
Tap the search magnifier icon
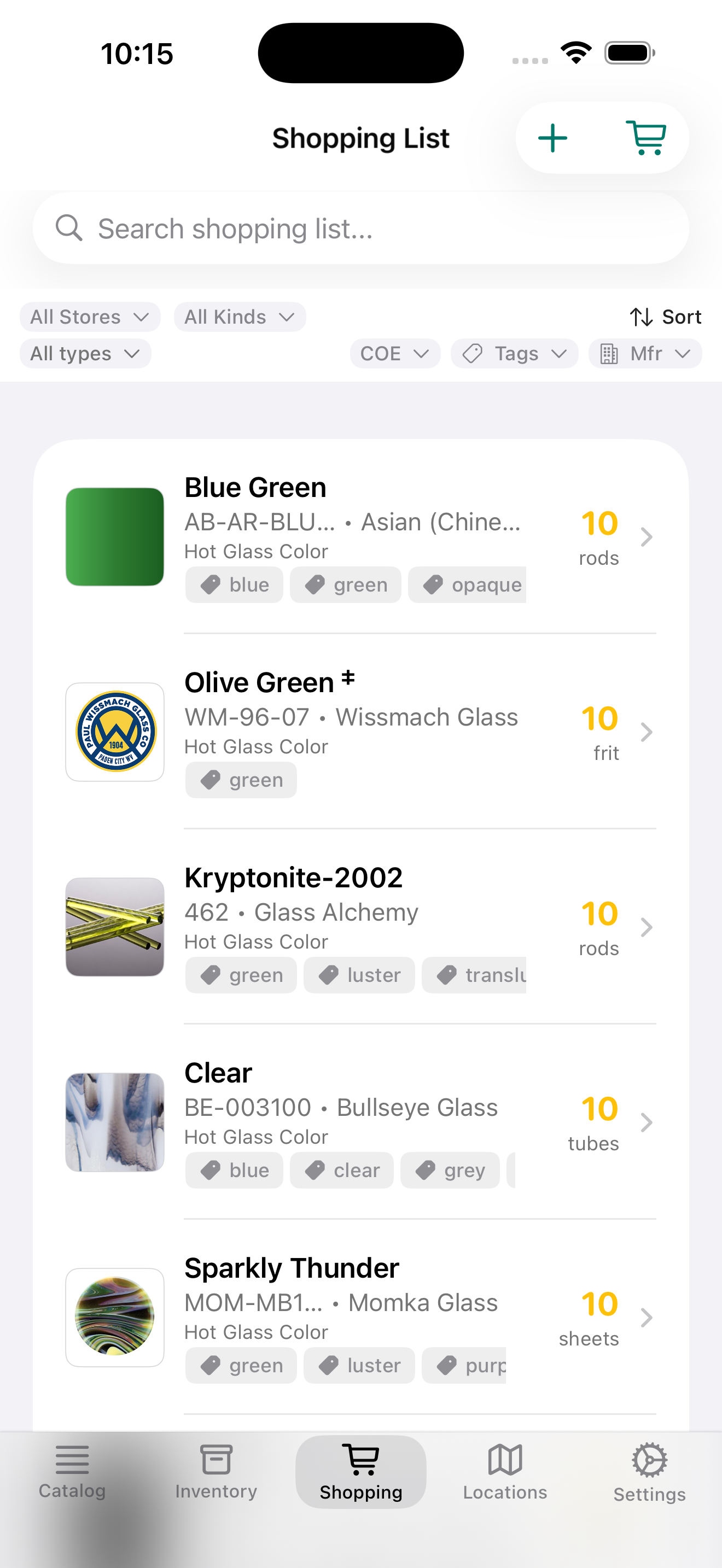click(70, 229)
